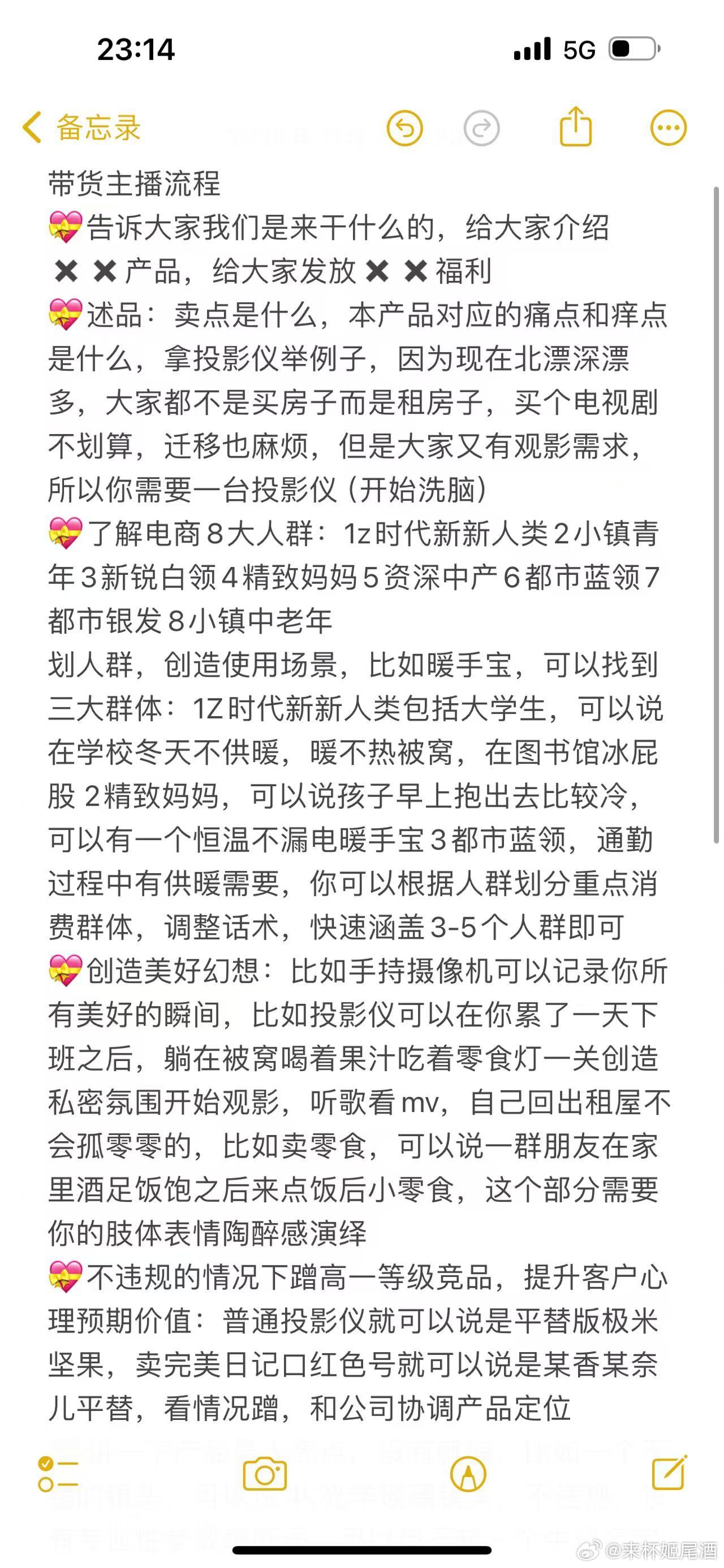Add a checklist to the note
Viewport: 724px width, 1568px height.
coord(58,1474)
